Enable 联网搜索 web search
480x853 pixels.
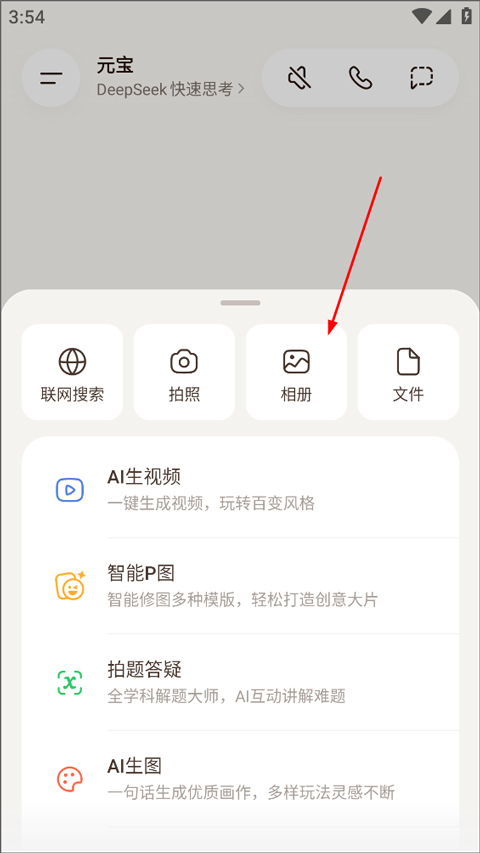click(72, 372)
